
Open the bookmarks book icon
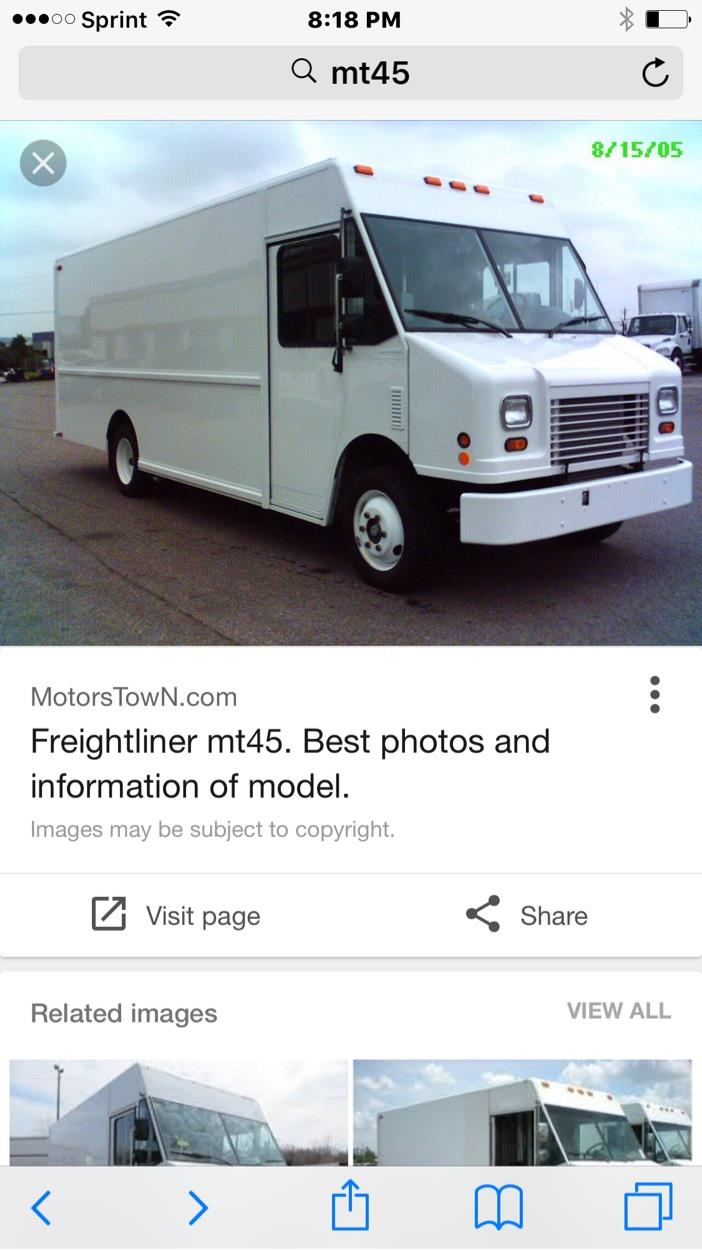tap(498, 1209)
